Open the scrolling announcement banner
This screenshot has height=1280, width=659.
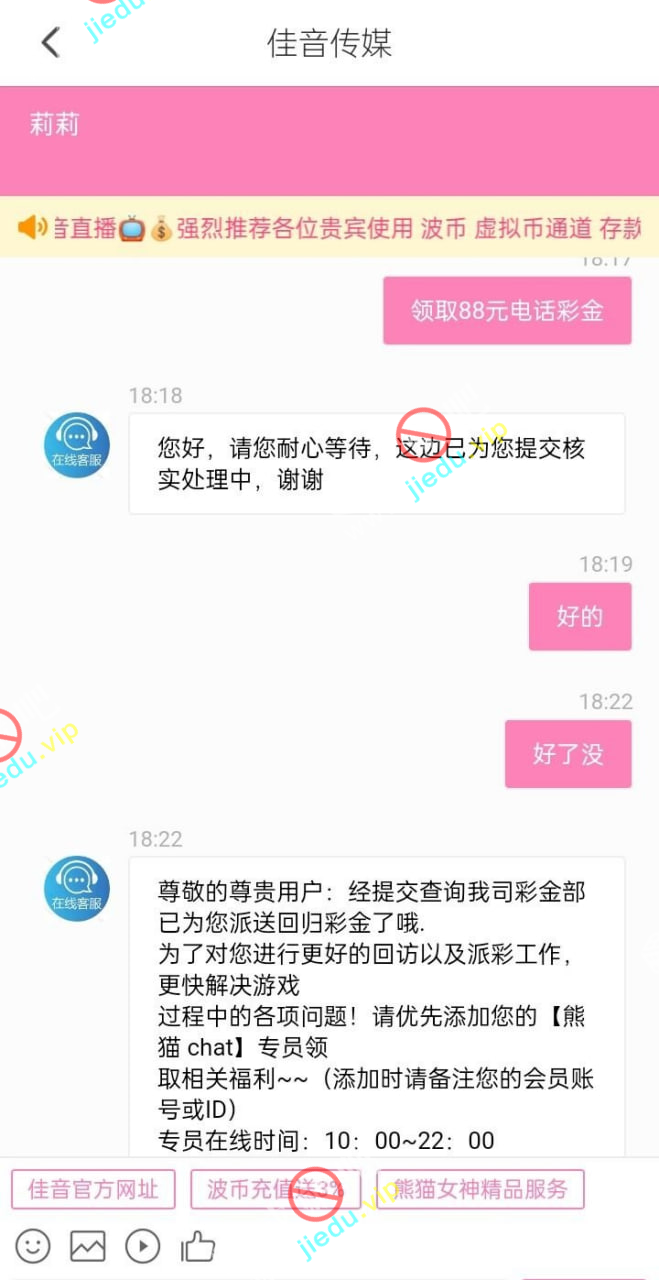(x=329, y=228)
